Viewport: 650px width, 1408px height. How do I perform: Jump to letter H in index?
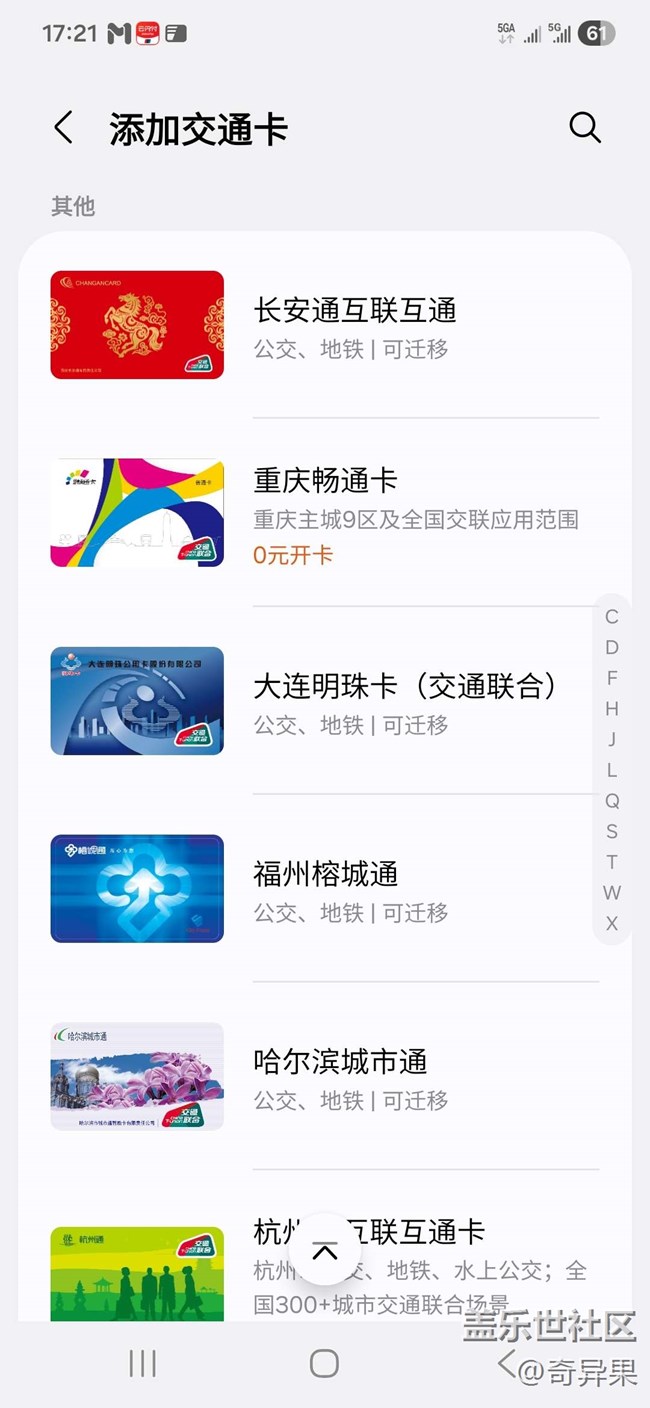(612, 709)
